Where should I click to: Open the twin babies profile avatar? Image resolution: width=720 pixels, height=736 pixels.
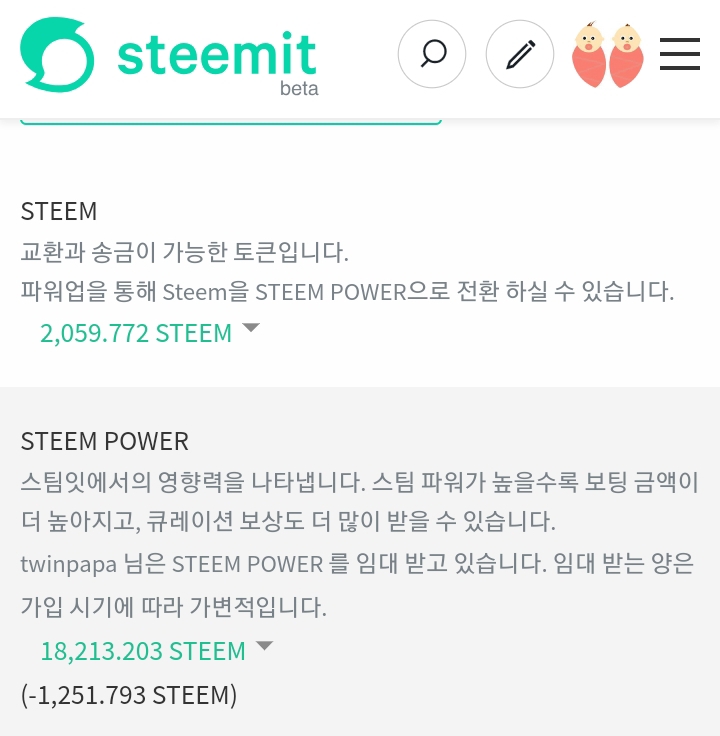coord(607,54)
